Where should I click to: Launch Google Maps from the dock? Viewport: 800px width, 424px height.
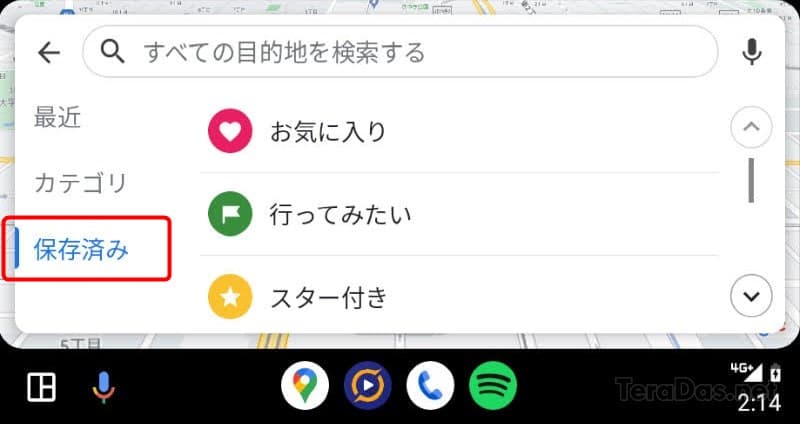tap(305, 387)
